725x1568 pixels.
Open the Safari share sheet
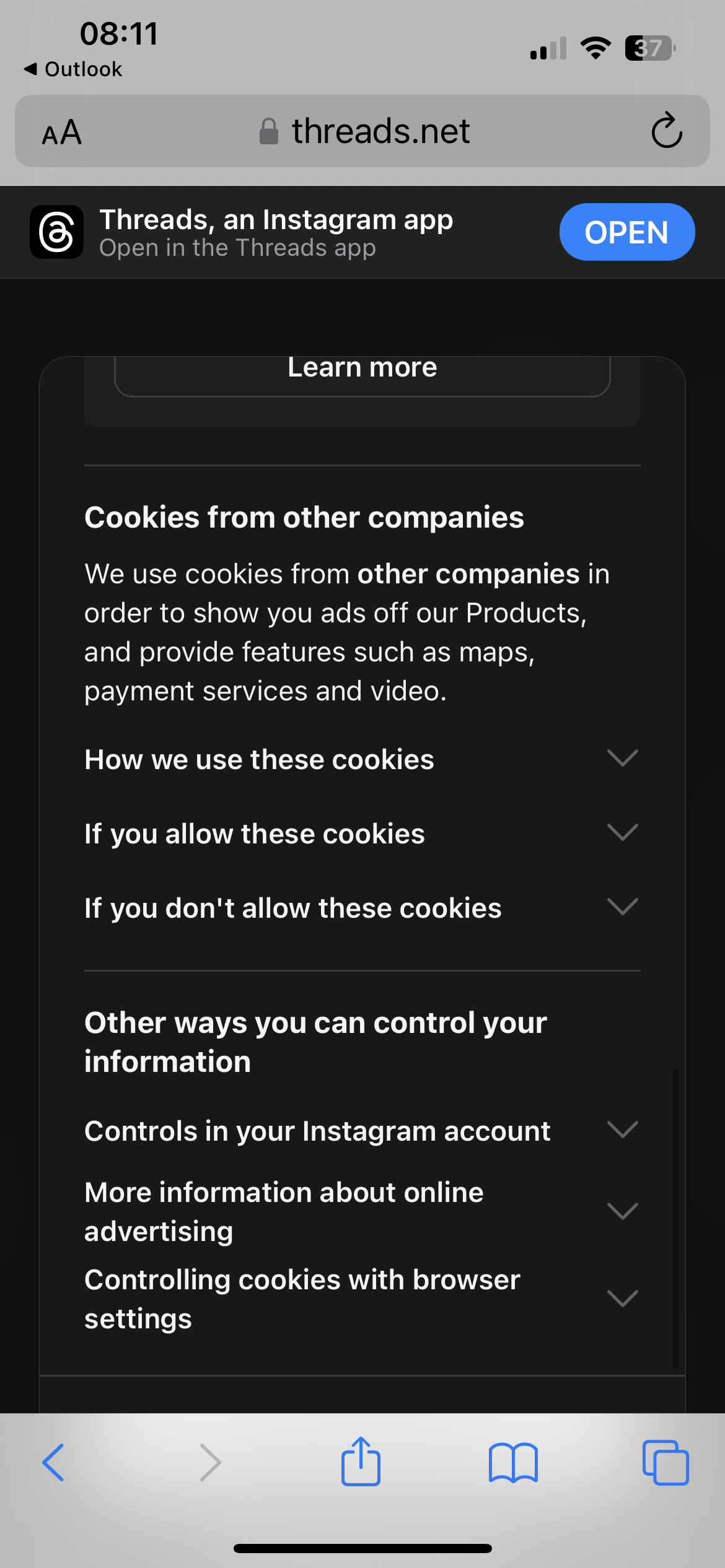pyautogui.click(x=361, y=1461)
